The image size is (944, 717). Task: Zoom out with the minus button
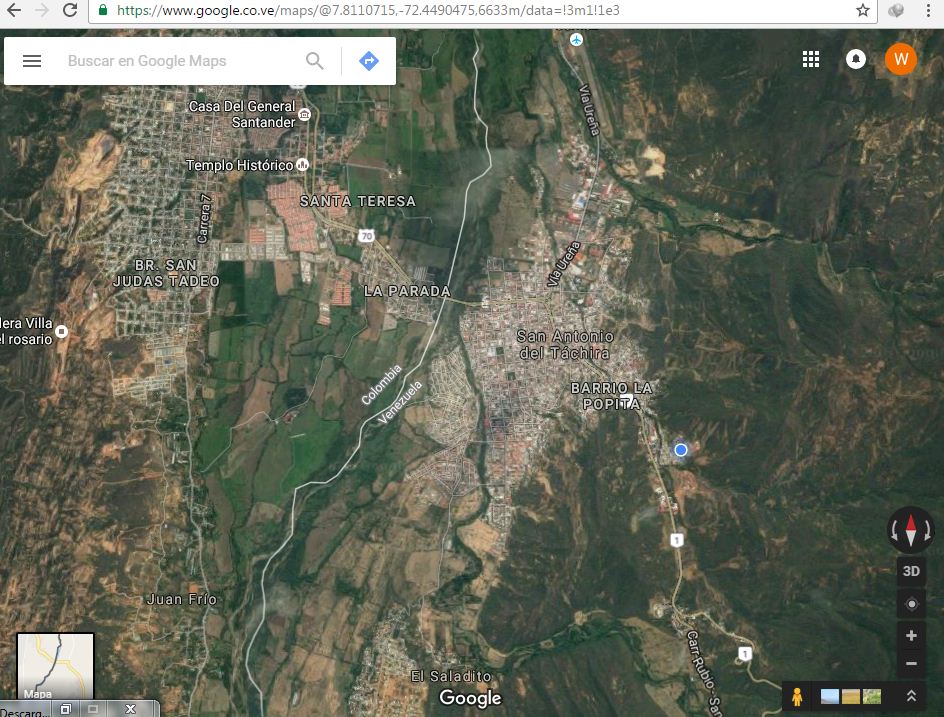(911, 662)
